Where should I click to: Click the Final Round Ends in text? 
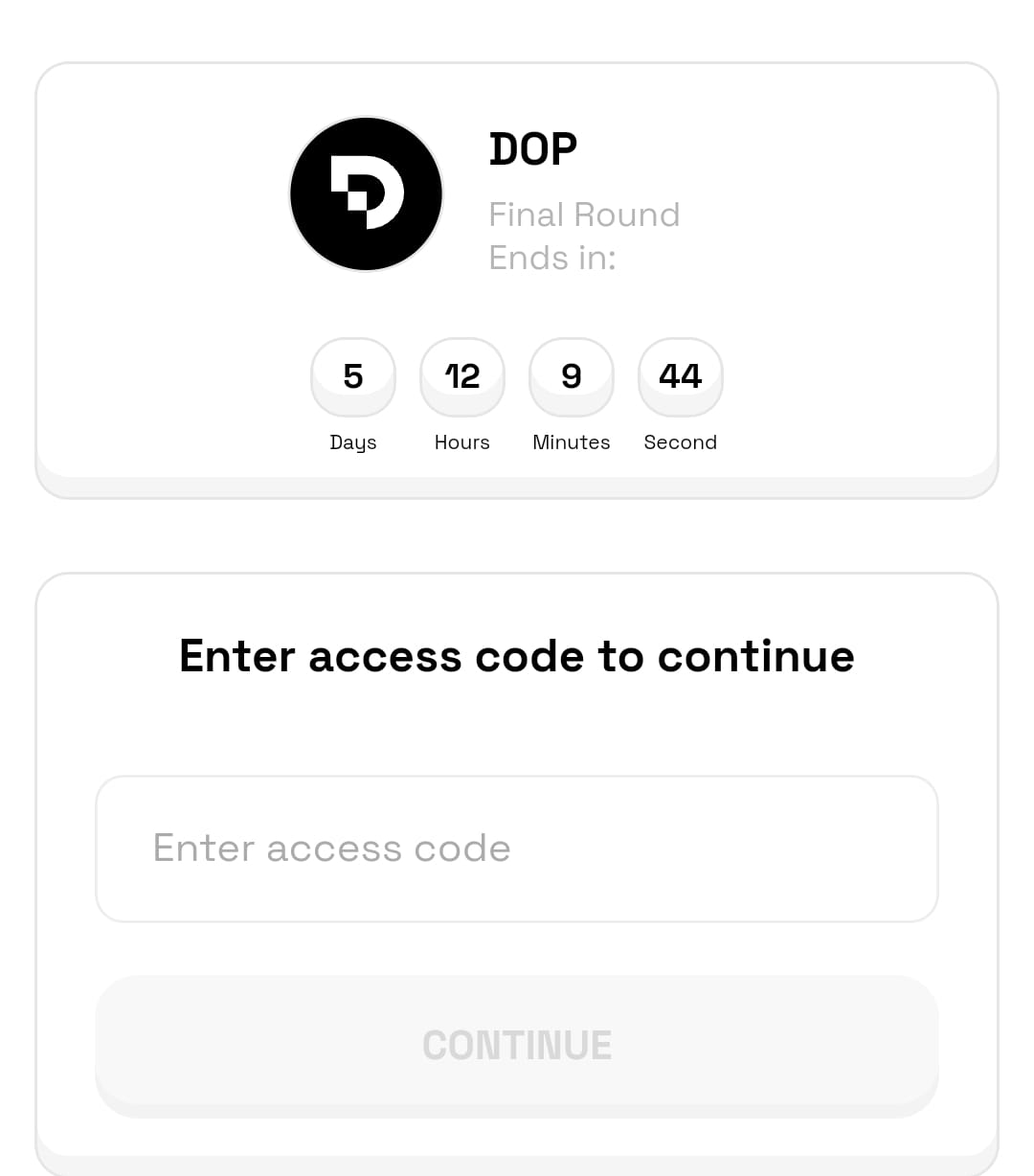point(585,236)
